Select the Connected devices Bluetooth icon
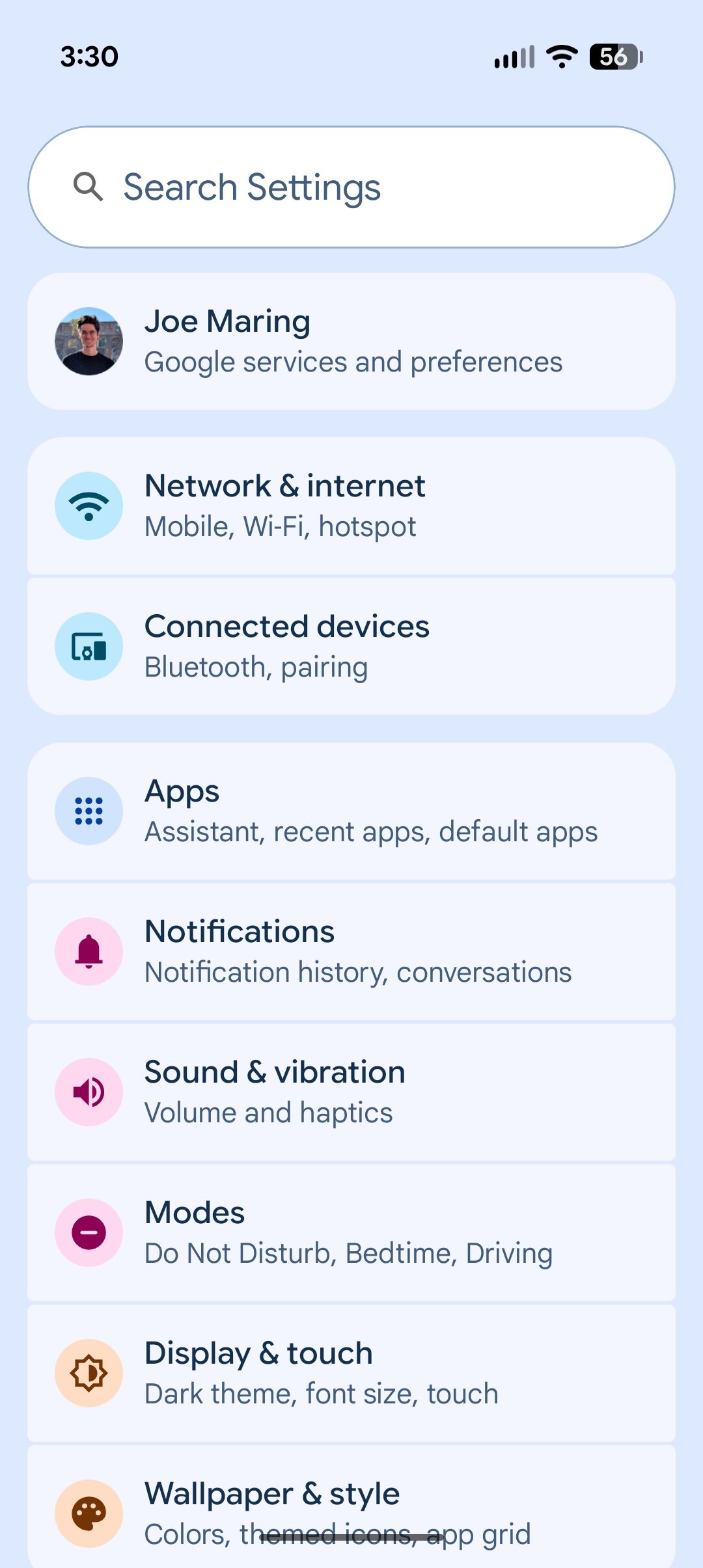 (89, 646)
